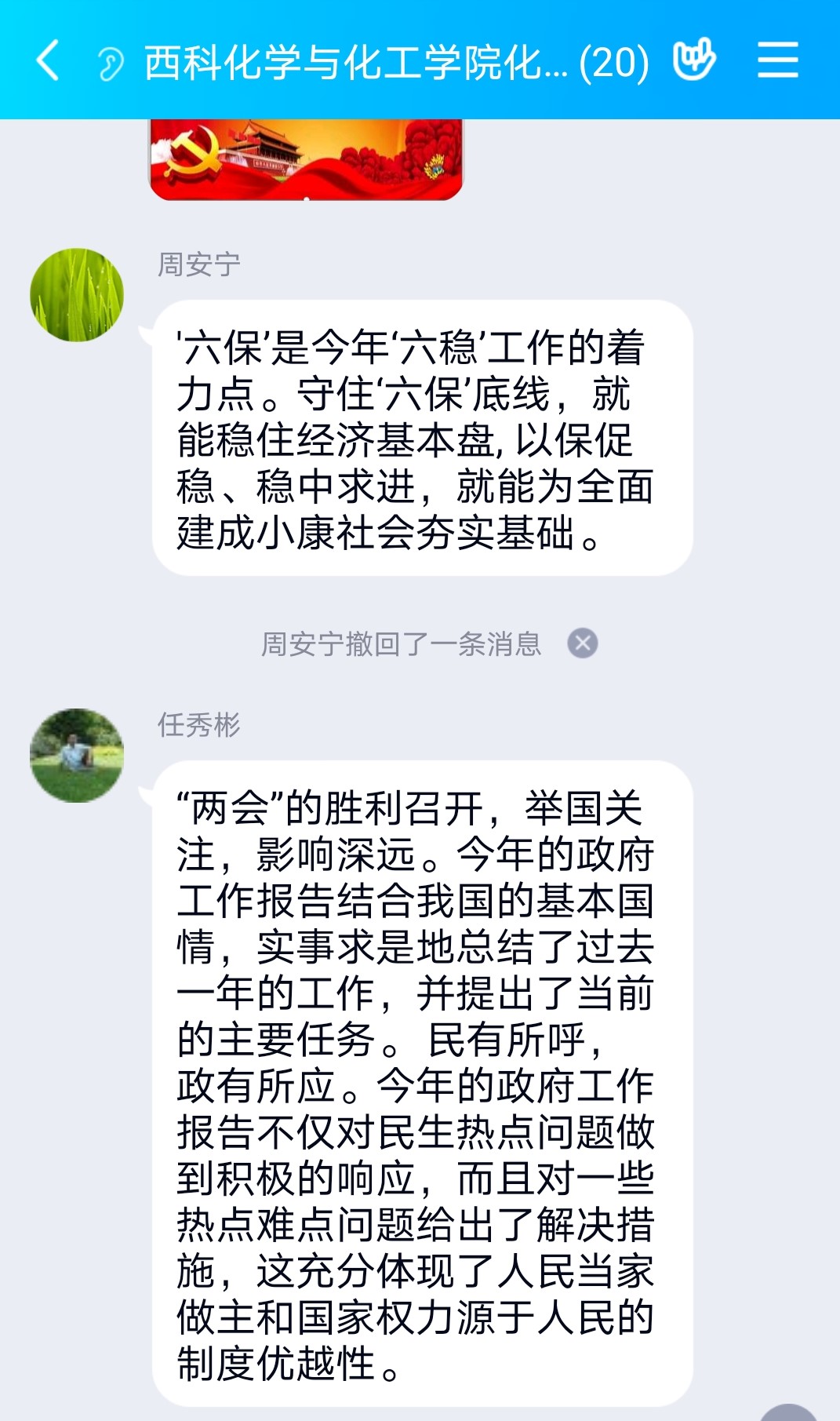Image resolution: width=840 pixels, height=1421 pixels.
Task: Tap the ear icon beside group title
Action: coord(111,64)
